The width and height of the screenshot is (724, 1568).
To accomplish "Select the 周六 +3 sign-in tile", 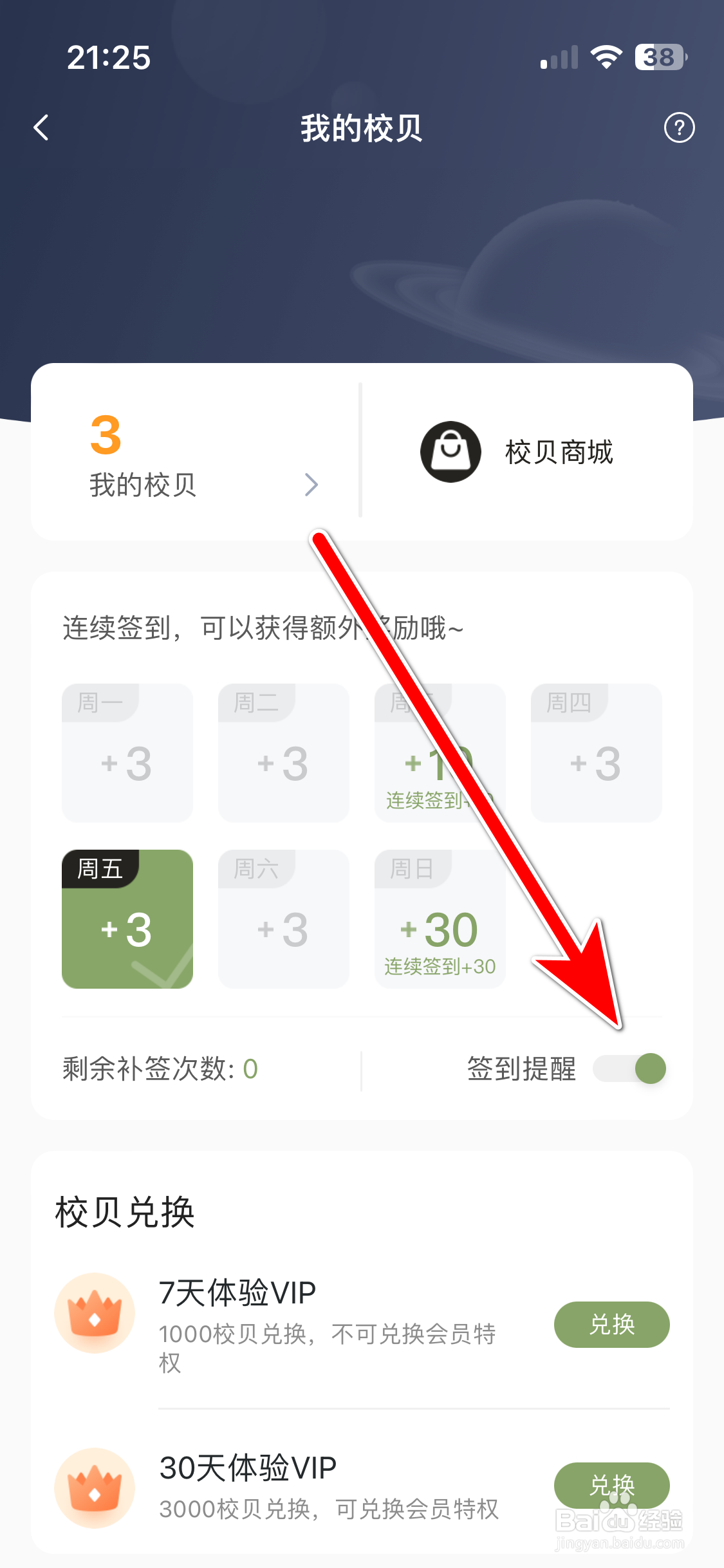I will 284,919.
